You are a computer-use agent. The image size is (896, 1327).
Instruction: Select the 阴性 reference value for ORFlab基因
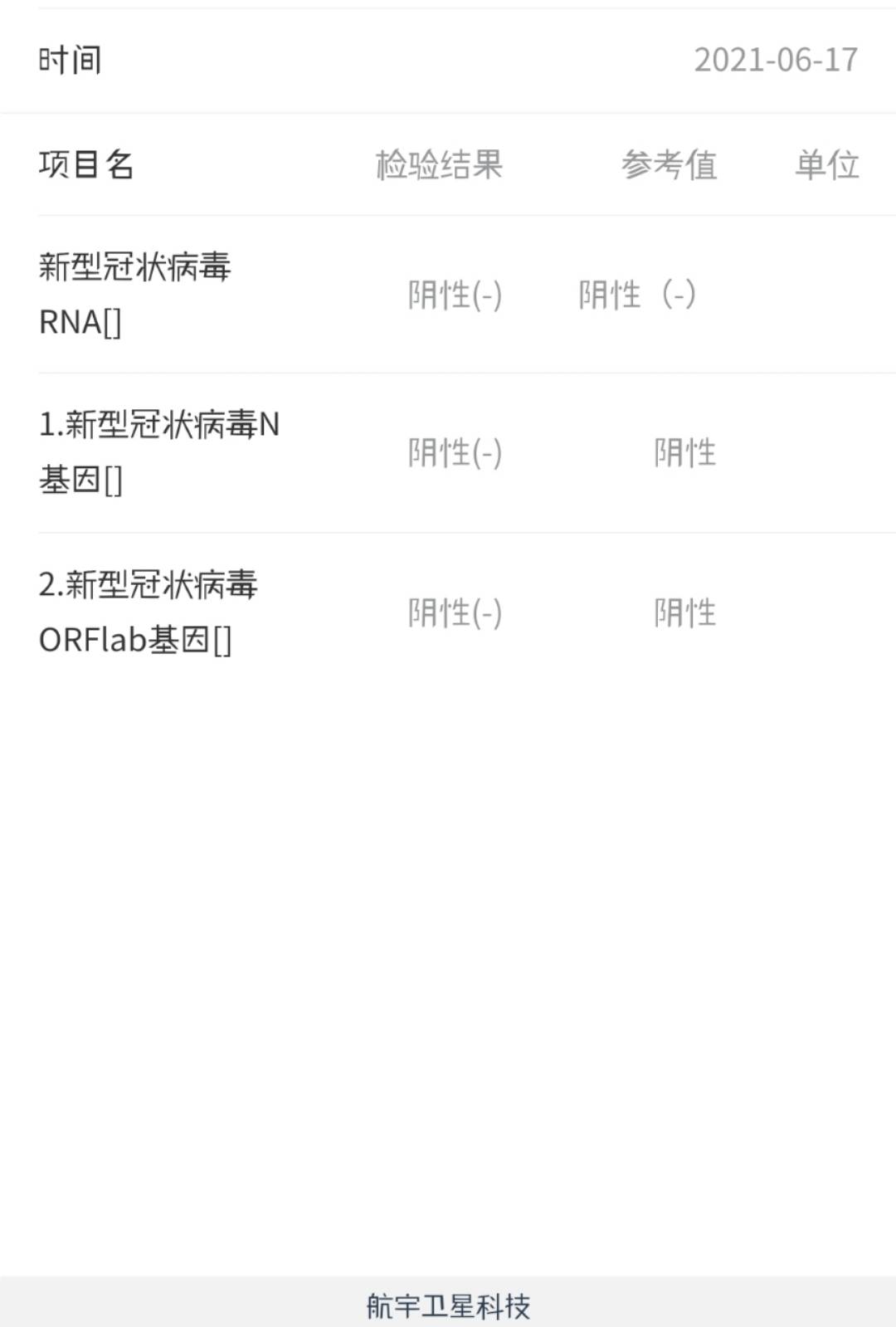[685, 612]
